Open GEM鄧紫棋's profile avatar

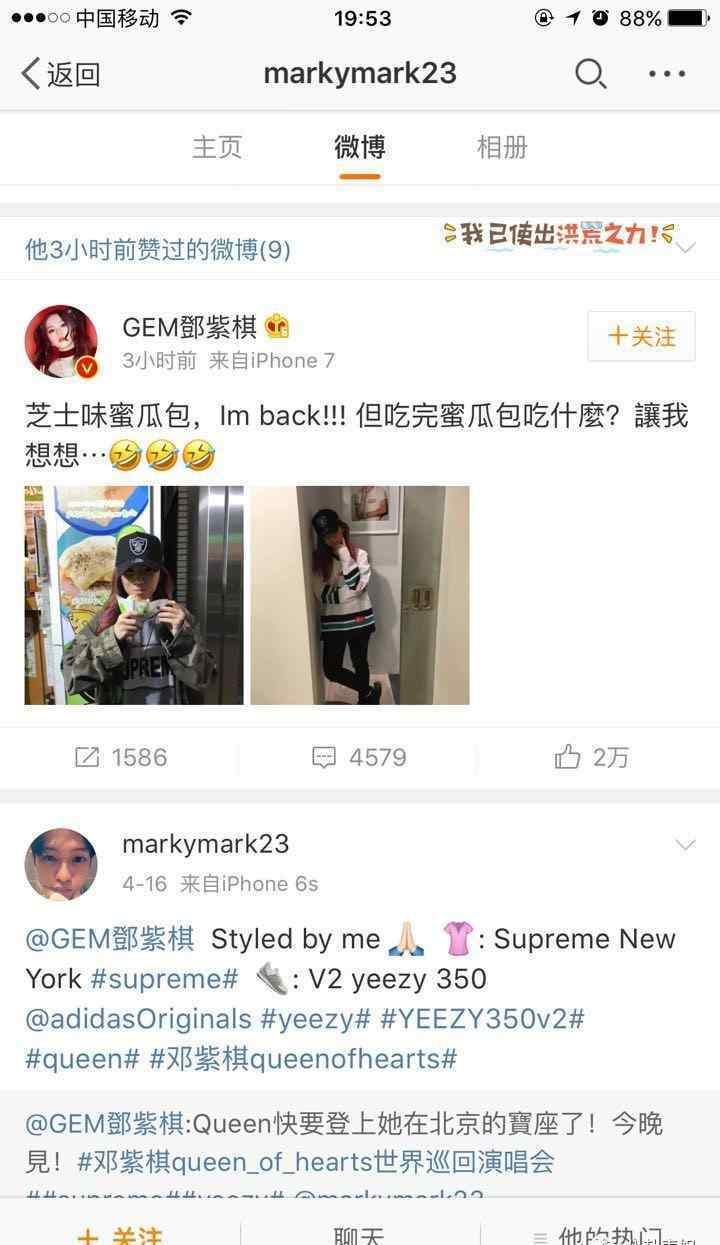click(61, 342)
